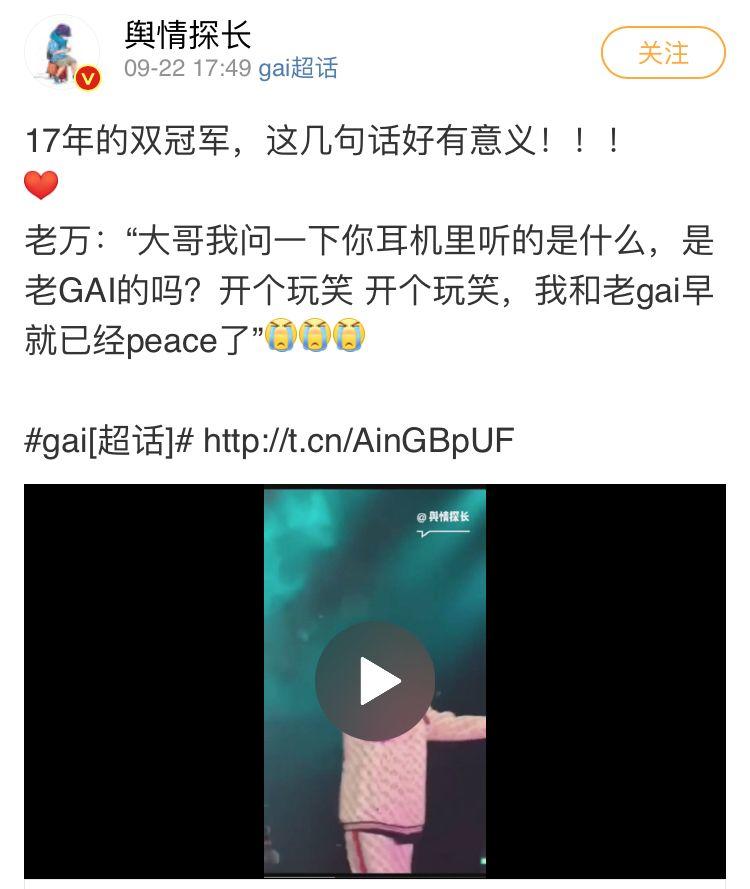The height and width of the screenshot is (889, 750).
Task: Play the embedded video
Action: click(x=375, y=680)
